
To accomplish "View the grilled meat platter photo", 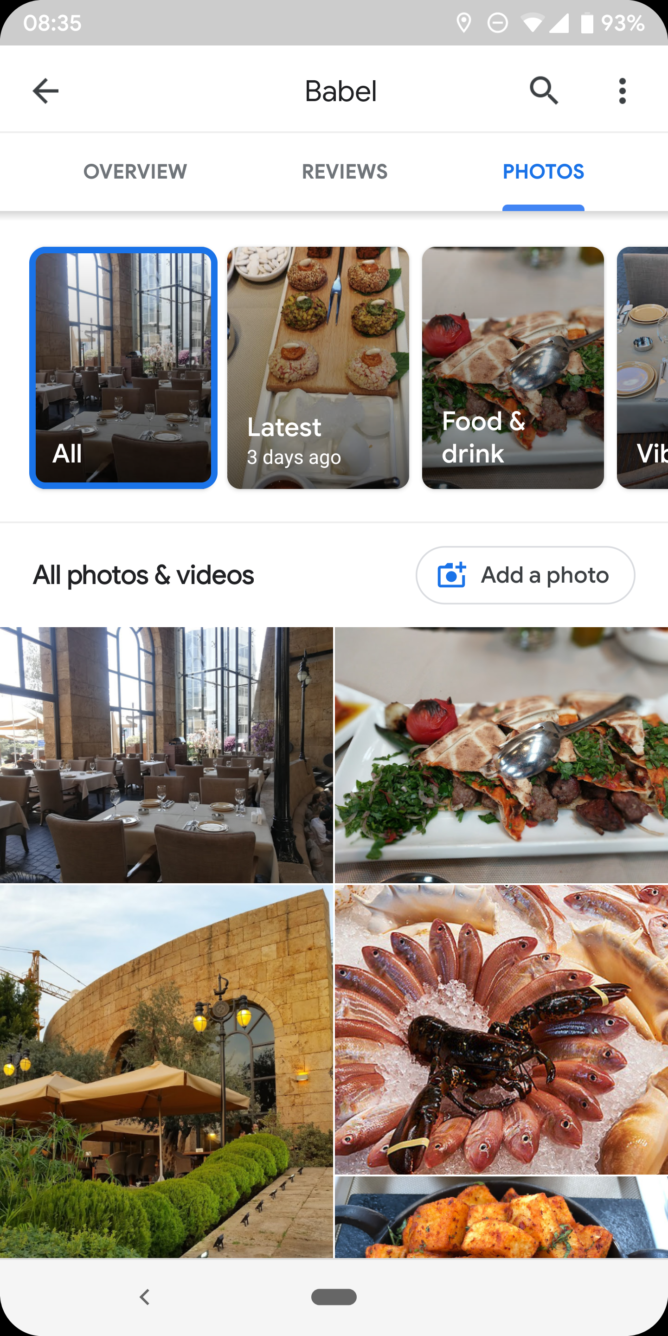I will [x=501, y=755].
